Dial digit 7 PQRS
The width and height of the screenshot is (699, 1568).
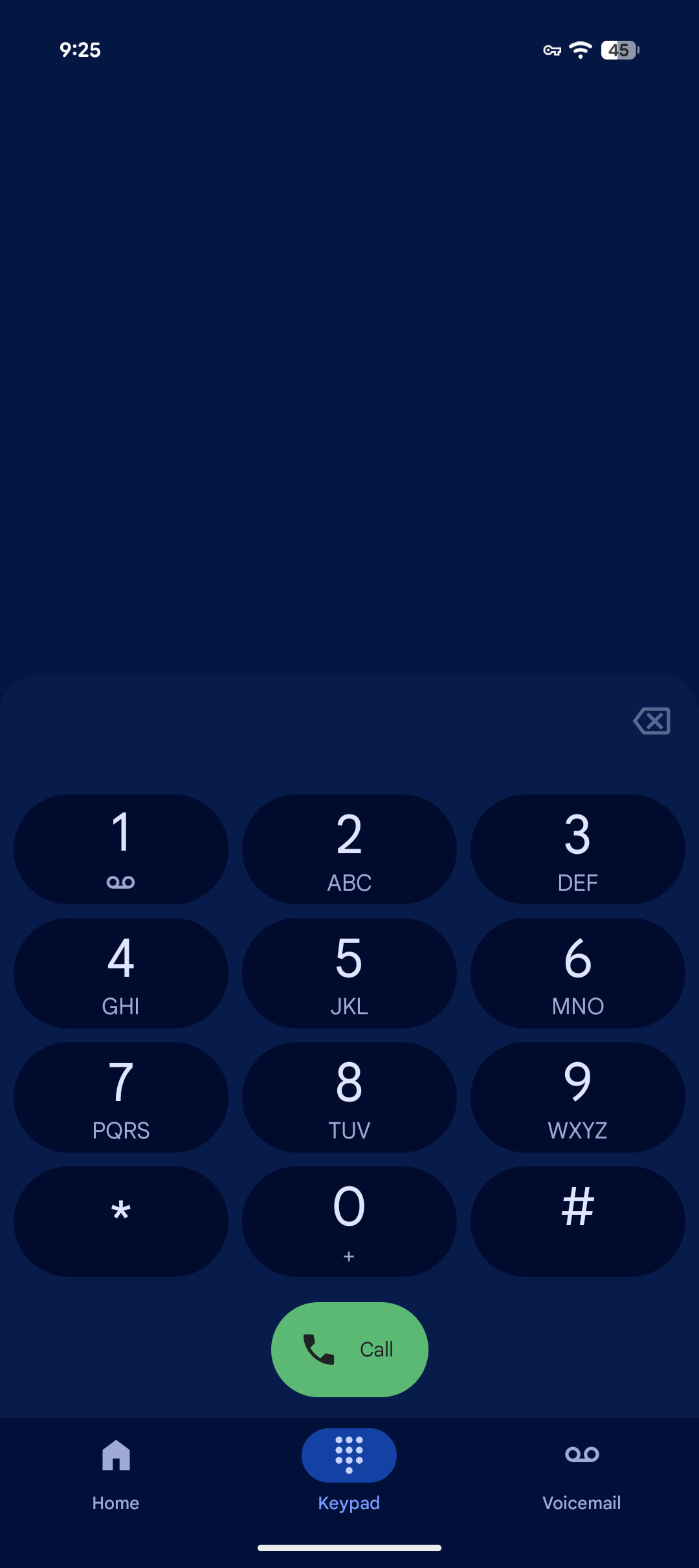[x=121, y=1097]
